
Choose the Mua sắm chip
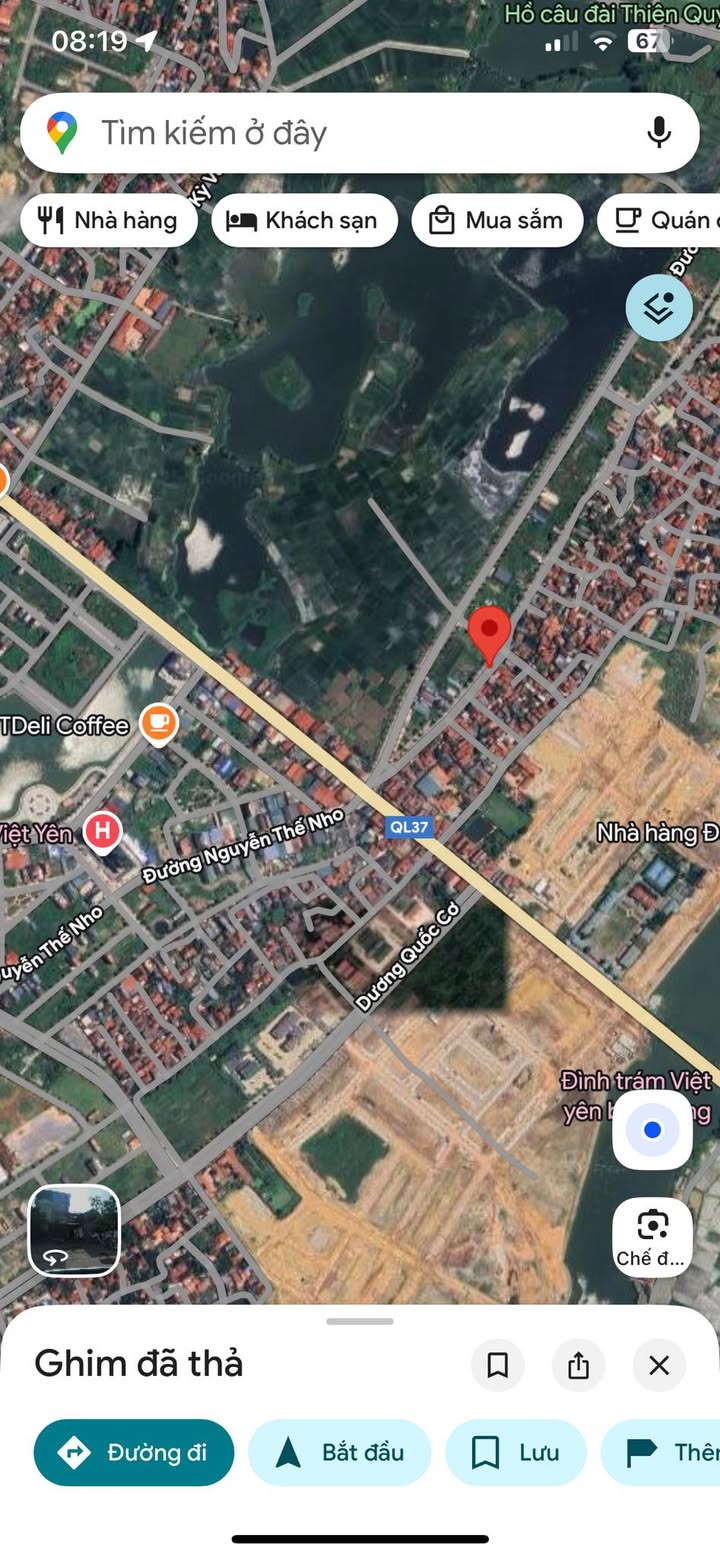click(x=497, y=221)
